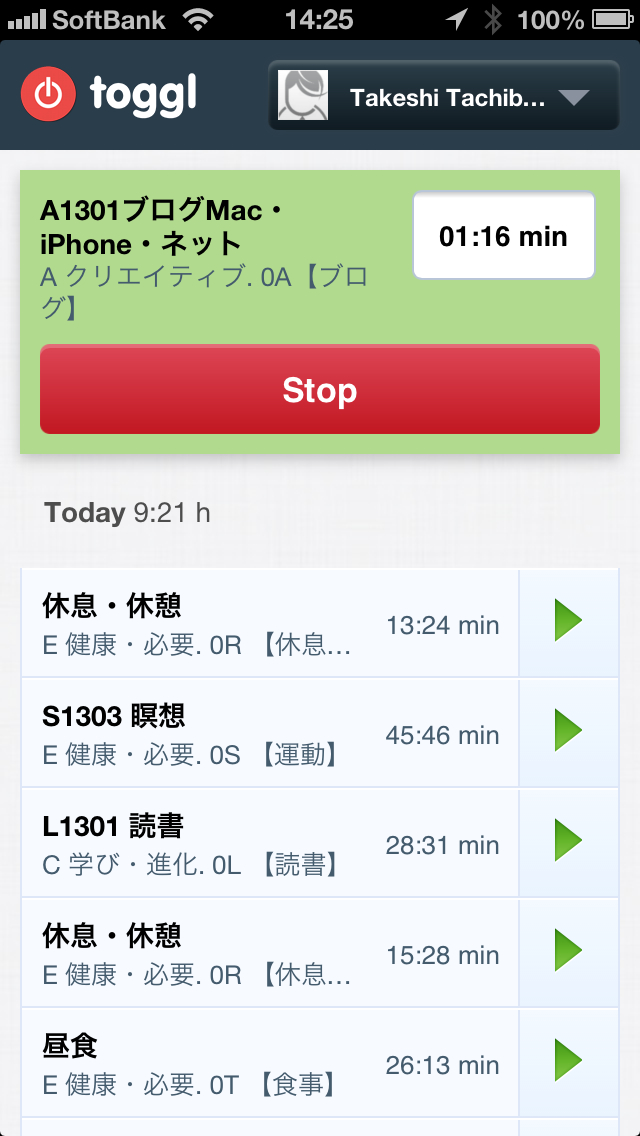The width and height of the screenshot is (640, 1136).
Task: Open the Takeshi Tachib… account dropdown
Action: (x=443, y=97)
